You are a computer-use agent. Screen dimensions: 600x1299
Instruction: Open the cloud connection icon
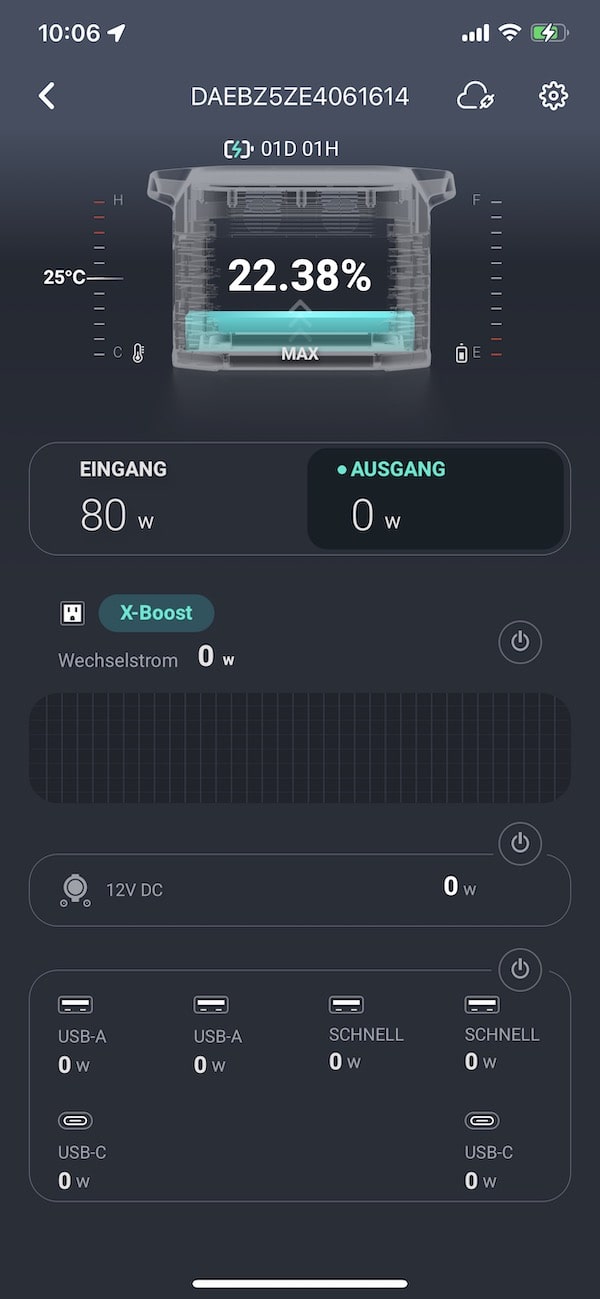[x=475, y=96]
